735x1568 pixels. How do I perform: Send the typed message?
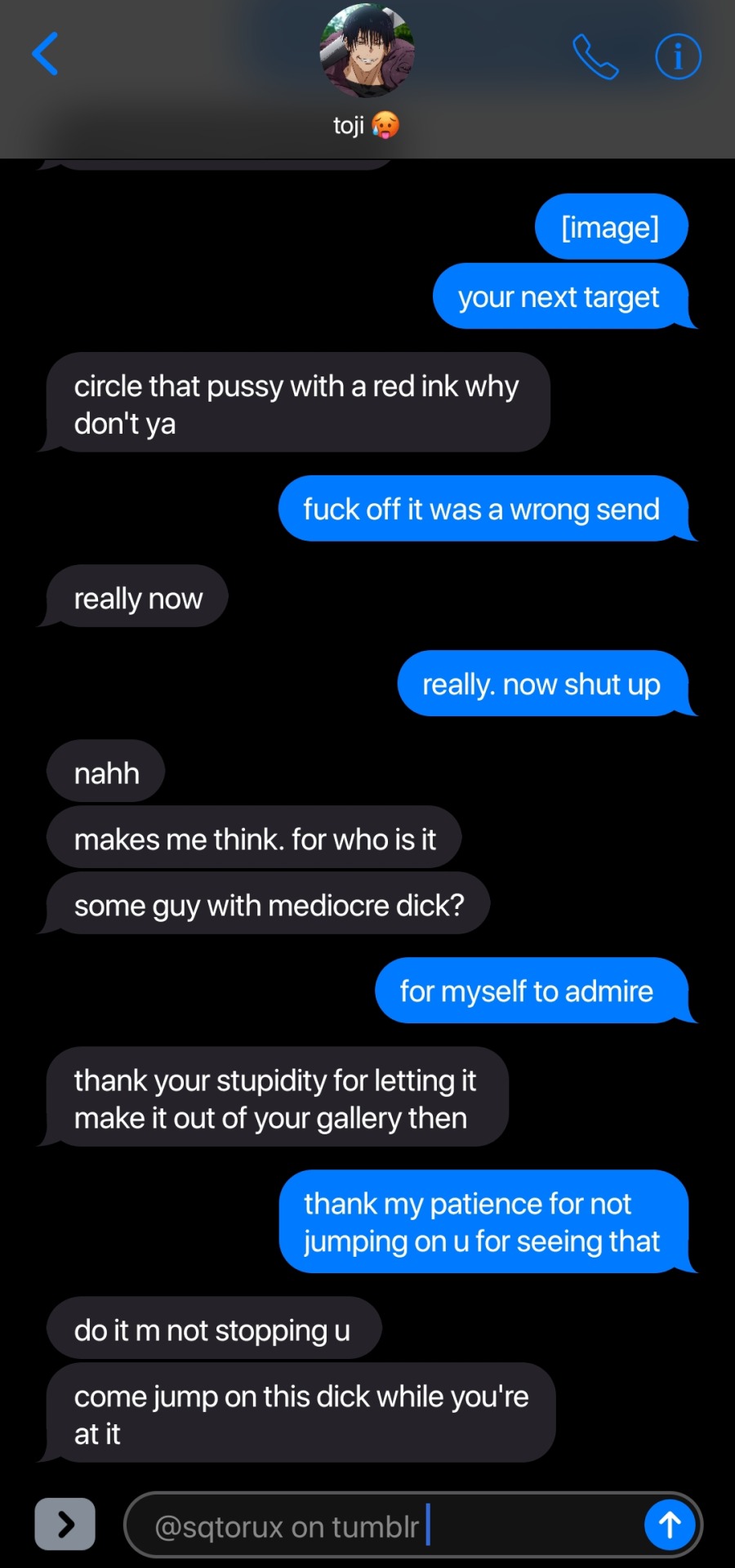pos(669,1524)
